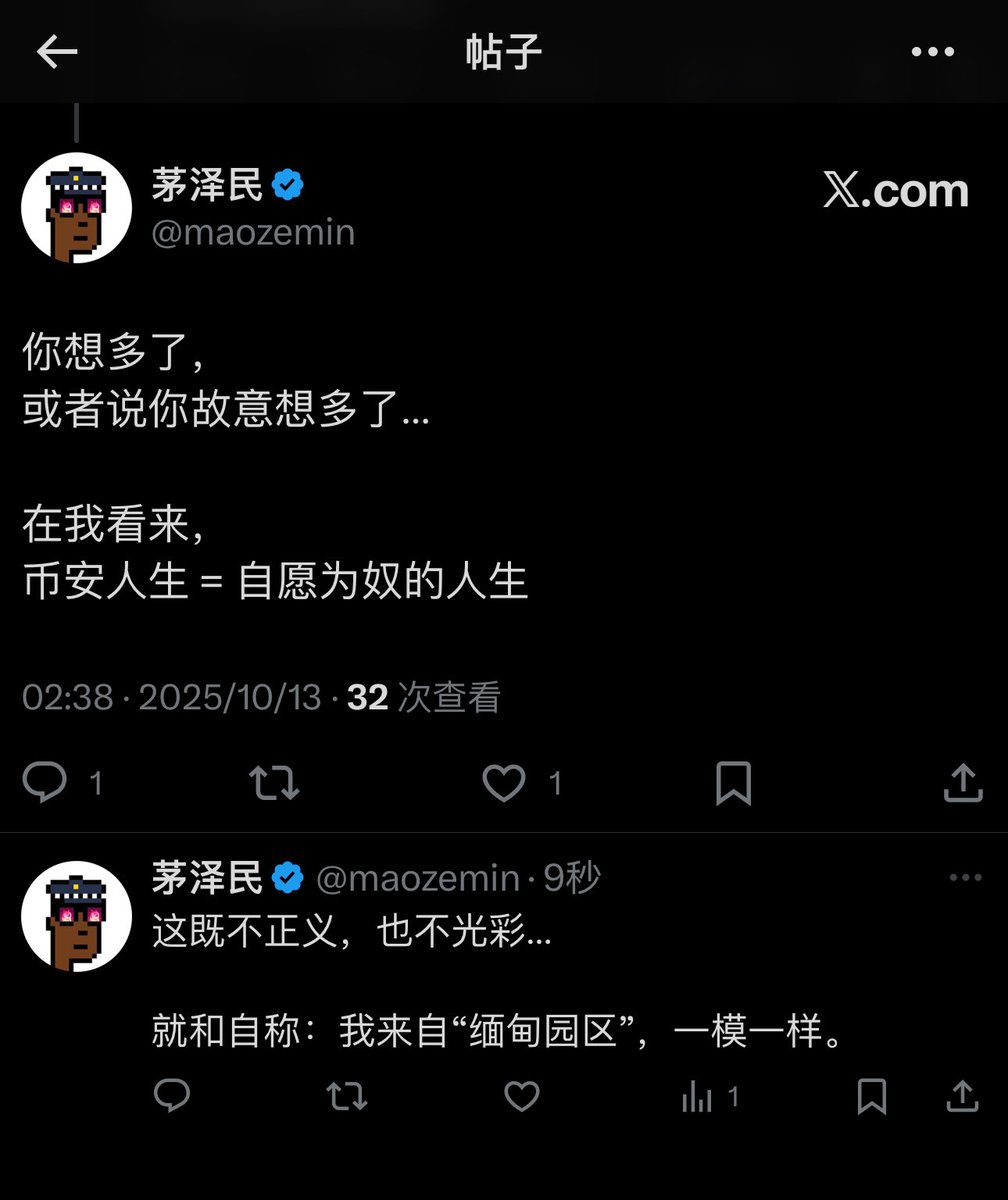Screen dimensions: 1008x1200
Task: Comment on the 缅甸园区 reply
Action: pos(172,1096)
